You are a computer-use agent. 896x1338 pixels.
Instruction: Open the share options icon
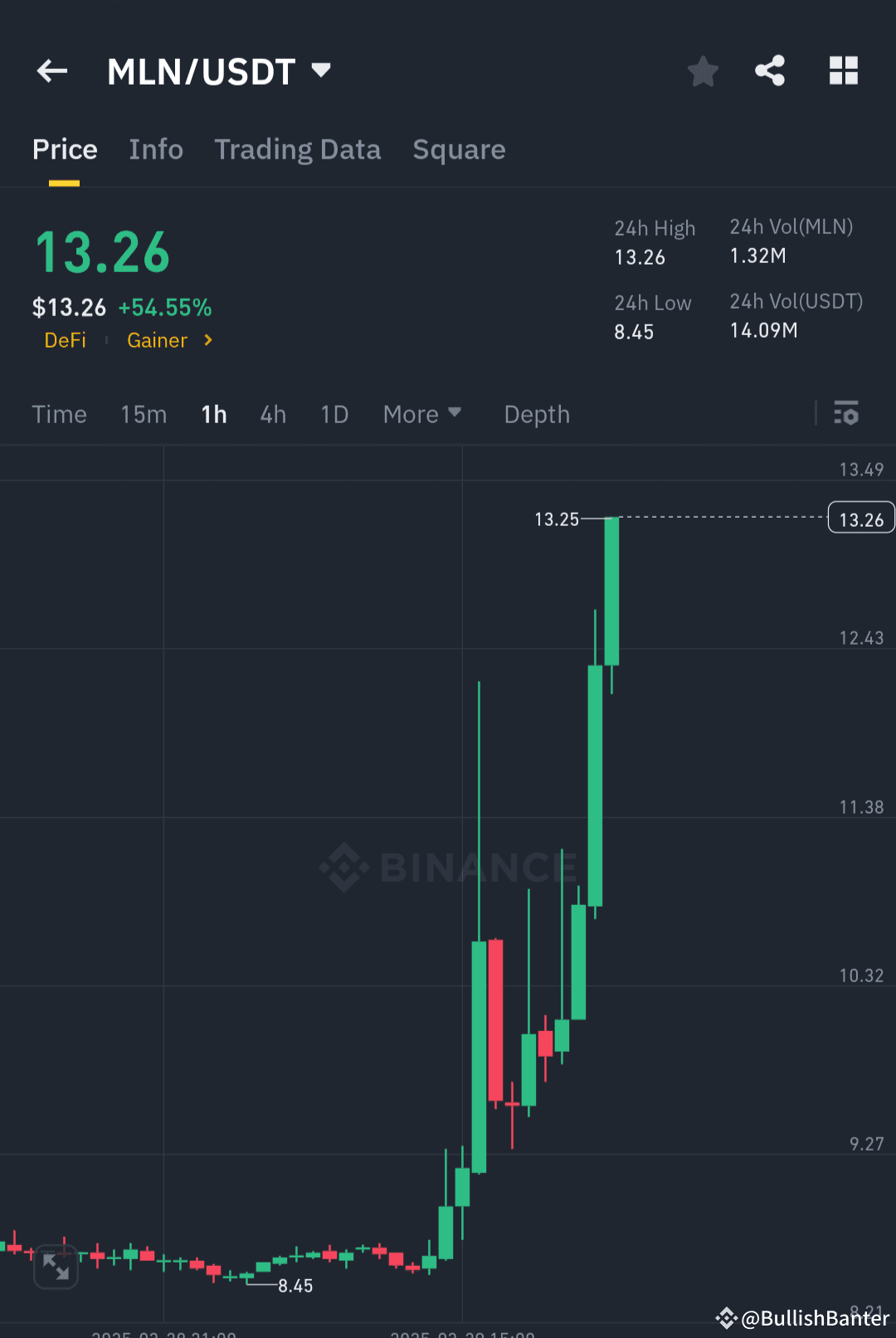pyautogui.click(x=769, y=71)
